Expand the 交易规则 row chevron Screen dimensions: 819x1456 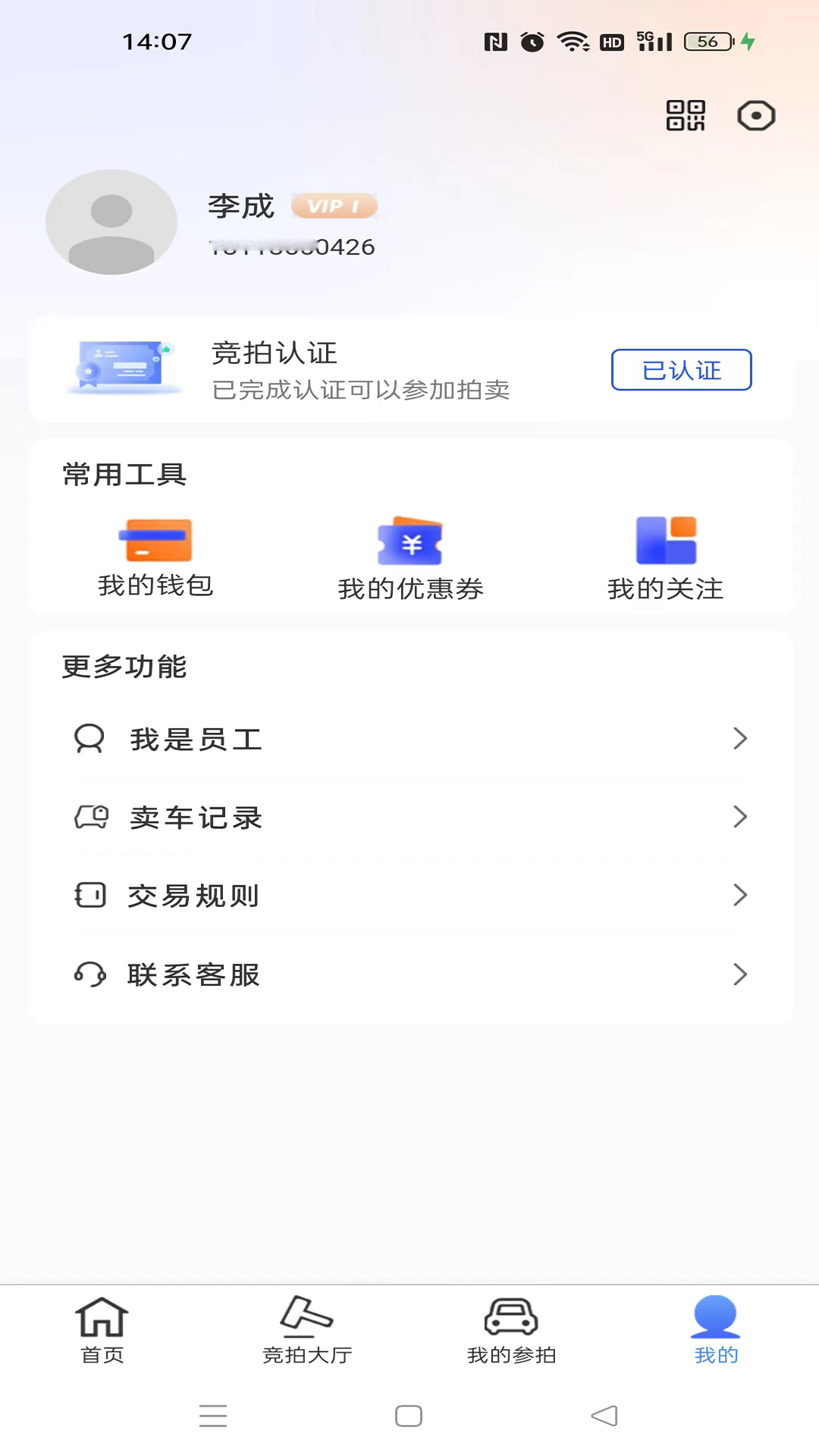click(739, 895)
